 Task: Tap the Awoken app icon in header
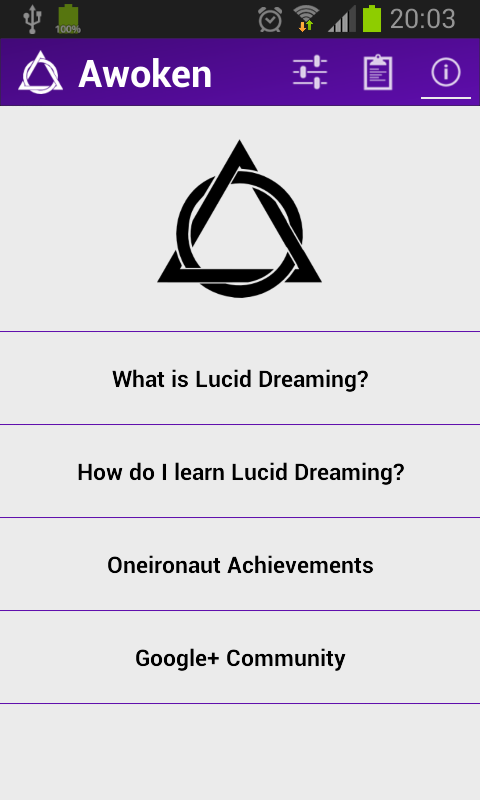point(41,72)
